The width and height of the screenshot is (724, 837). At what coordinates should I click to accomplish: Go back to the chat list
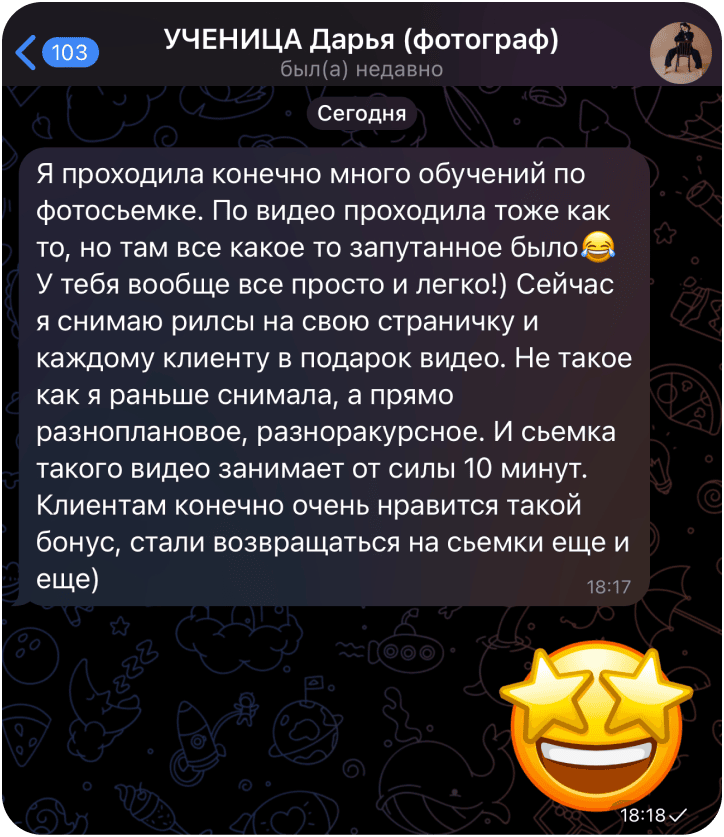coord(56,52)
